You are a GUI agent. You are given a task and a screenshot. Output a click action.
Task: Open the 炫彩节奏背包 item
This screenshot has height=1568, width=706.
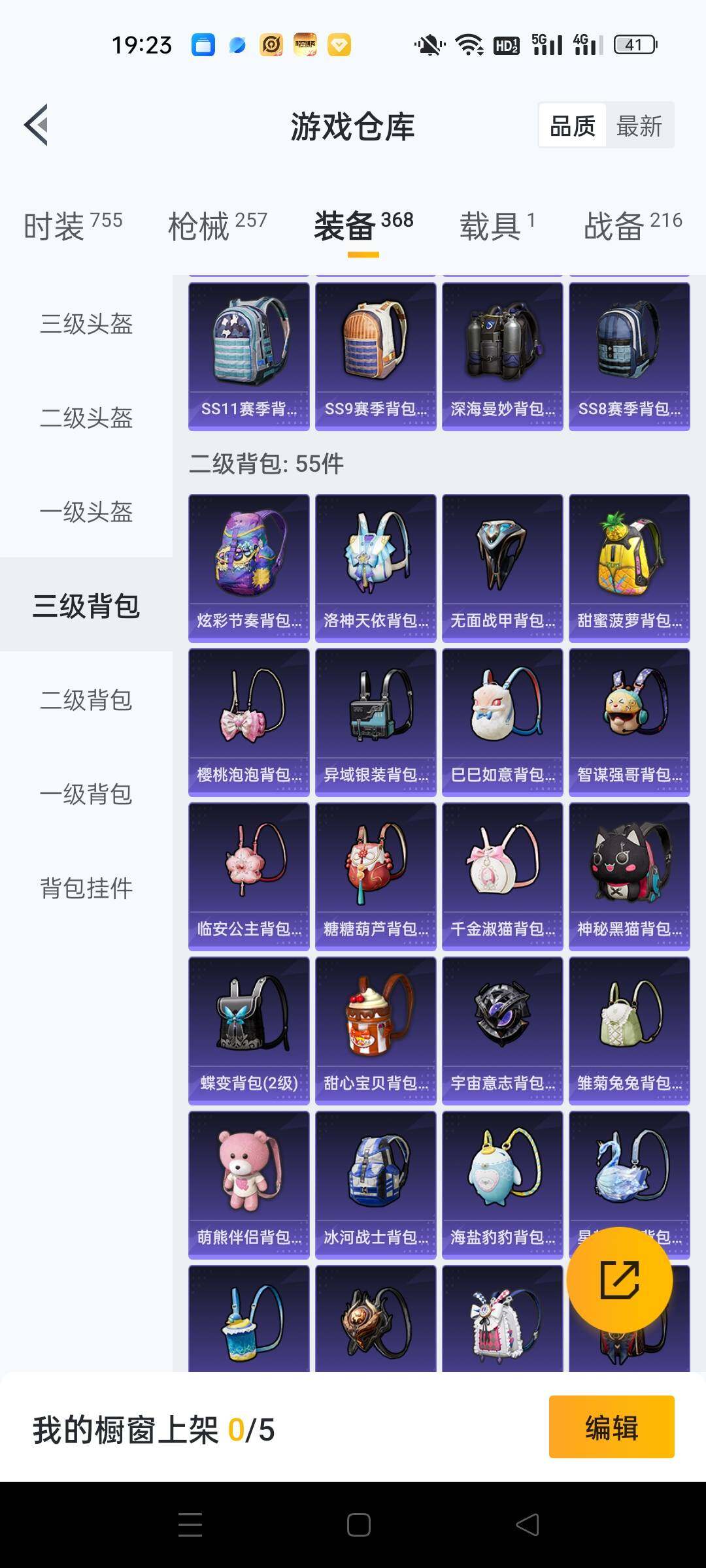click(248, 568)
